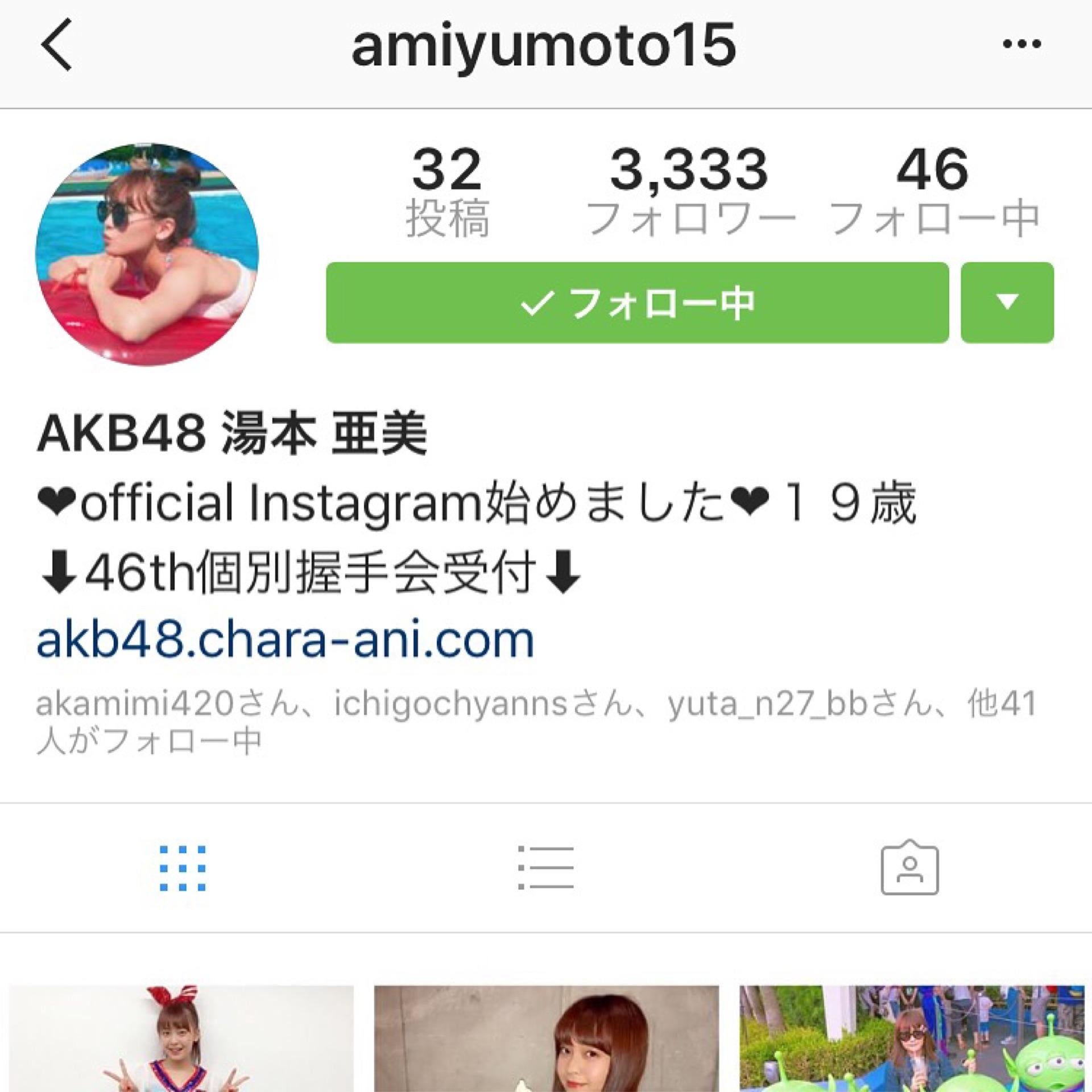Tap the green フォロー中 following button
Image resolution: width=1092 pixels, height=1092 pixels.
click(x=637, y=303)
